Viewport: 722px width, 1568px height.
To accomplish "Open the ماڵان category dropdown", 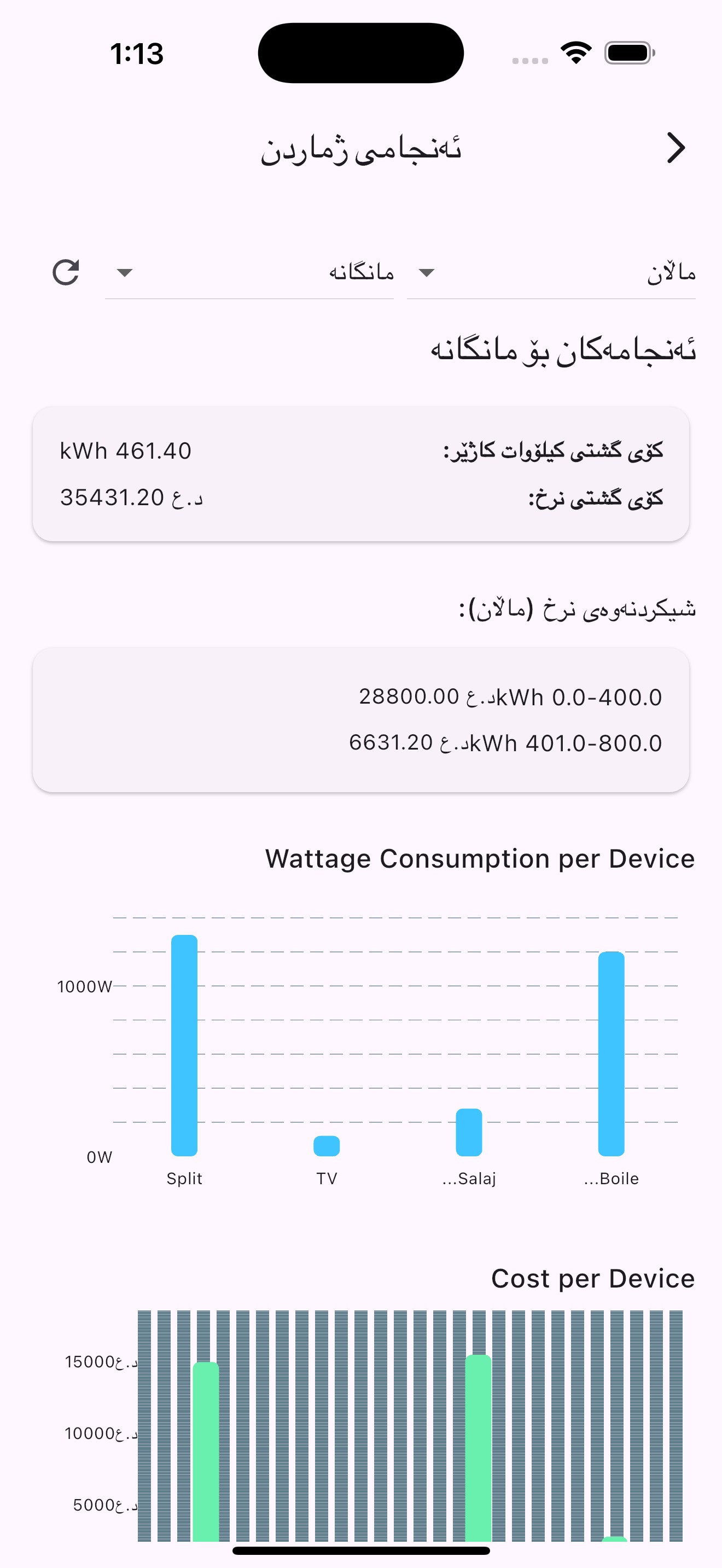I will [551, 272].
